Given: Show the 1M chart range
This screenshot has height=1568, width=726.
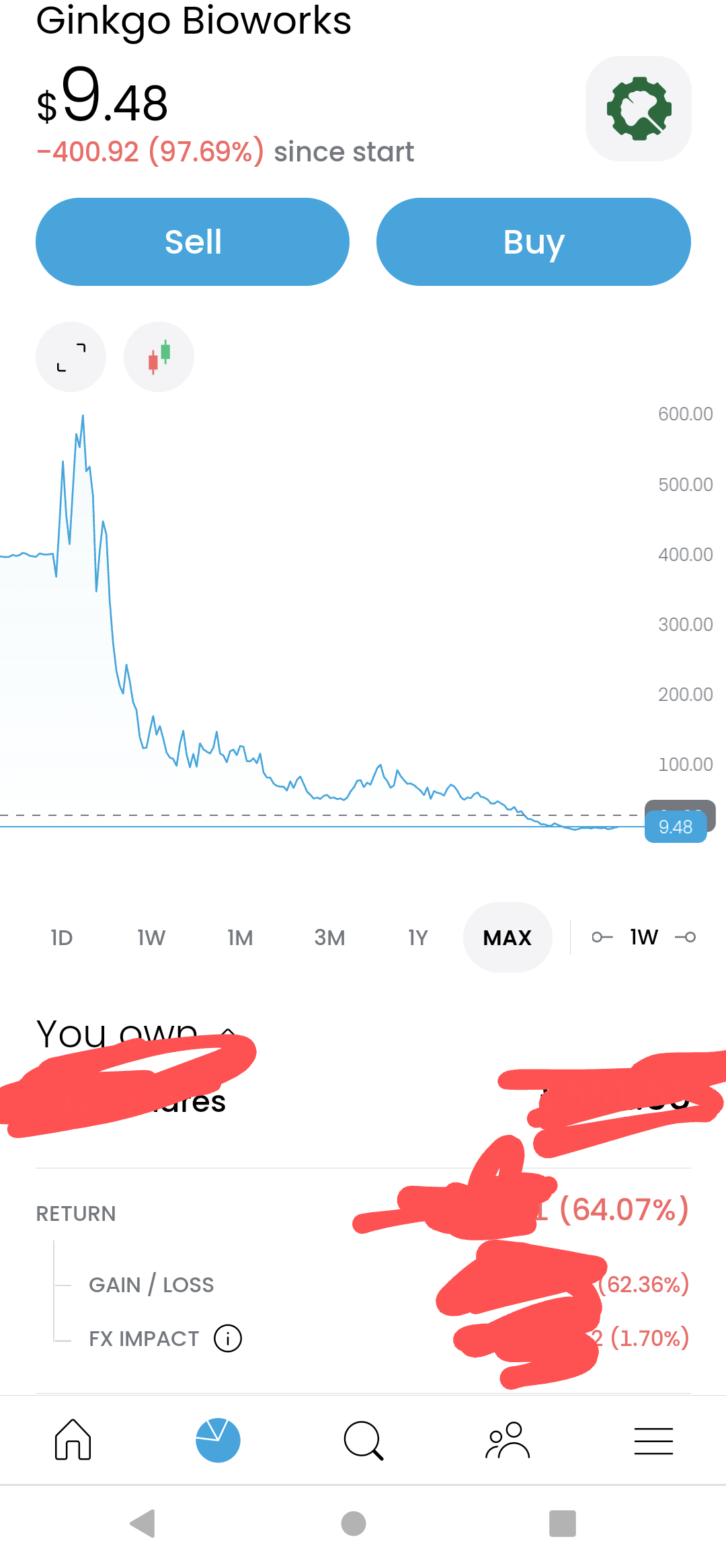Looking at the screenshot, I should [x=240, y=937].
